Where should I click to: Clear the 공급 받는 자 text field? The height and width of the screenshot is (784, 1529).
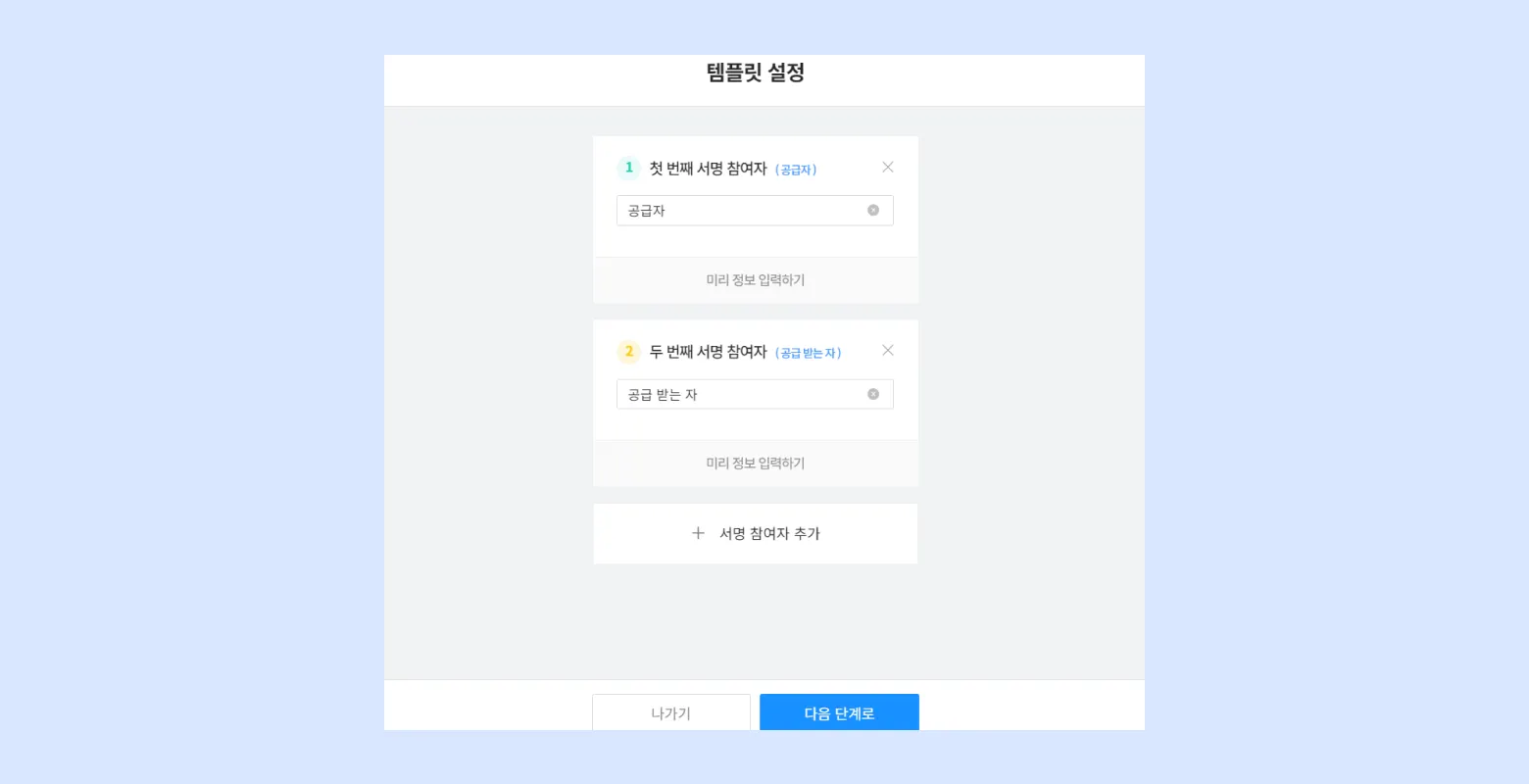pyautogui.click(x=873, y=395)
